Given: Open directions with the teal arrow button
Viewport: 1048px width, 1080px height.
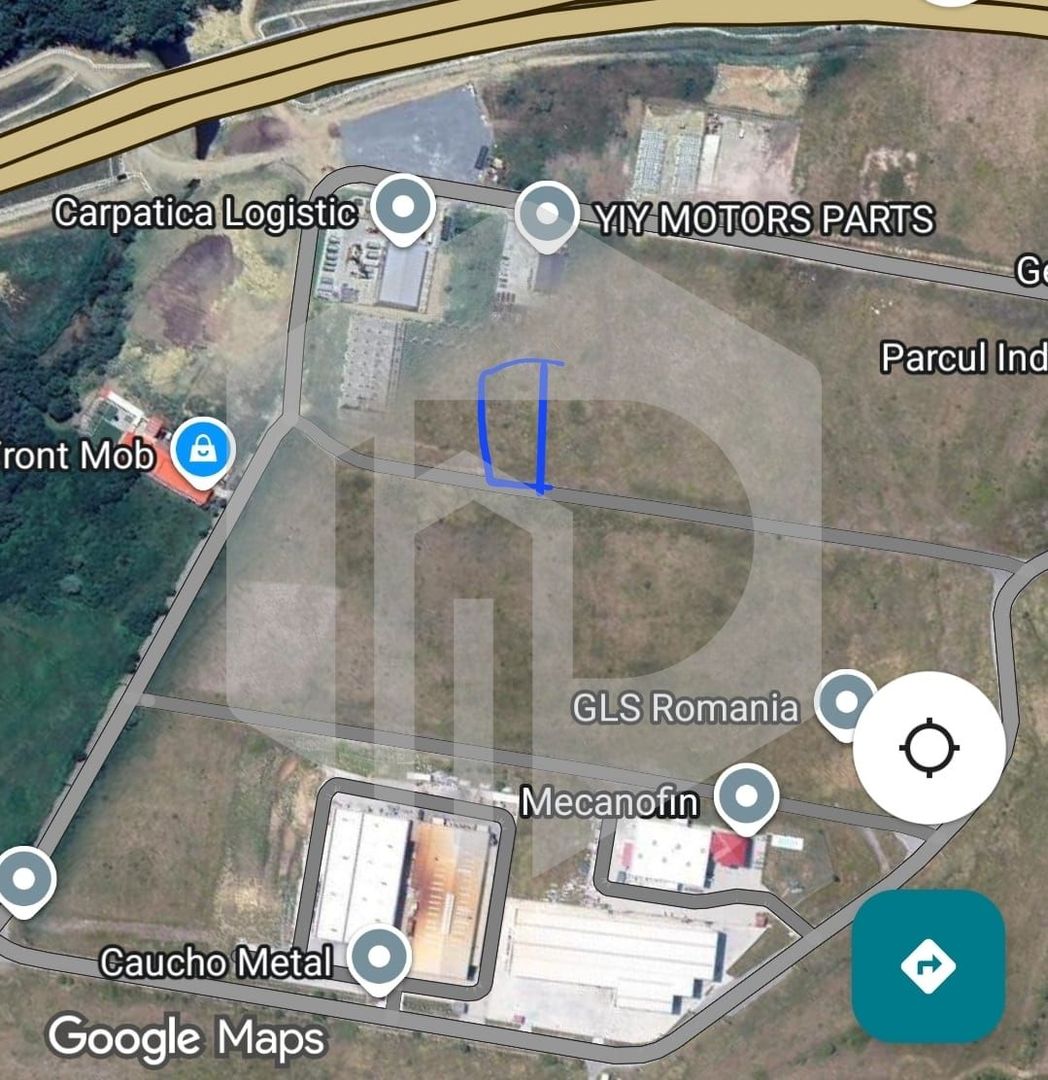Looking at the screenshot, I should pos(927,965).
